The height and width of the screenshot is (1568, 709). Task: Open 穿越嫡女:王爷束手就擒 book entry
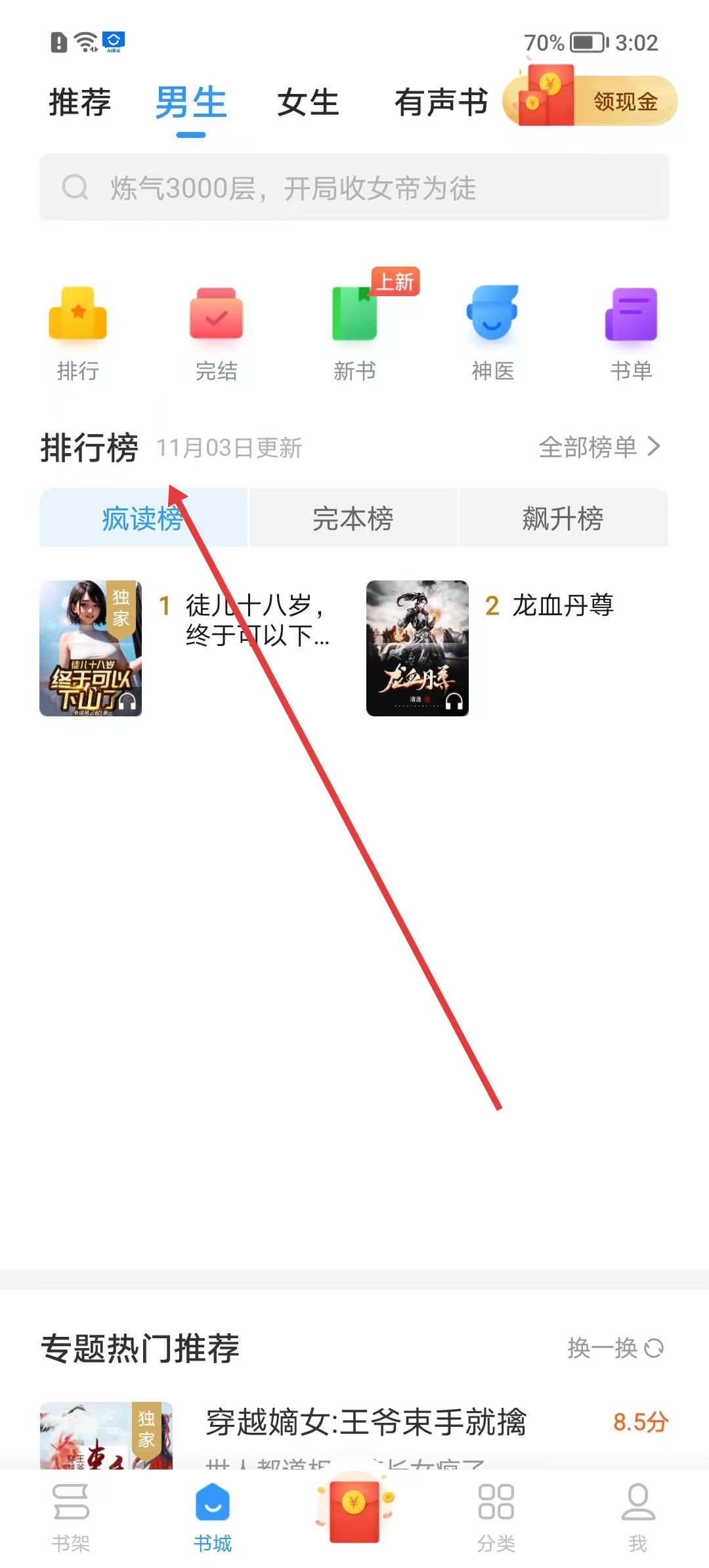pyautogui.click(x=365, y=1422)
